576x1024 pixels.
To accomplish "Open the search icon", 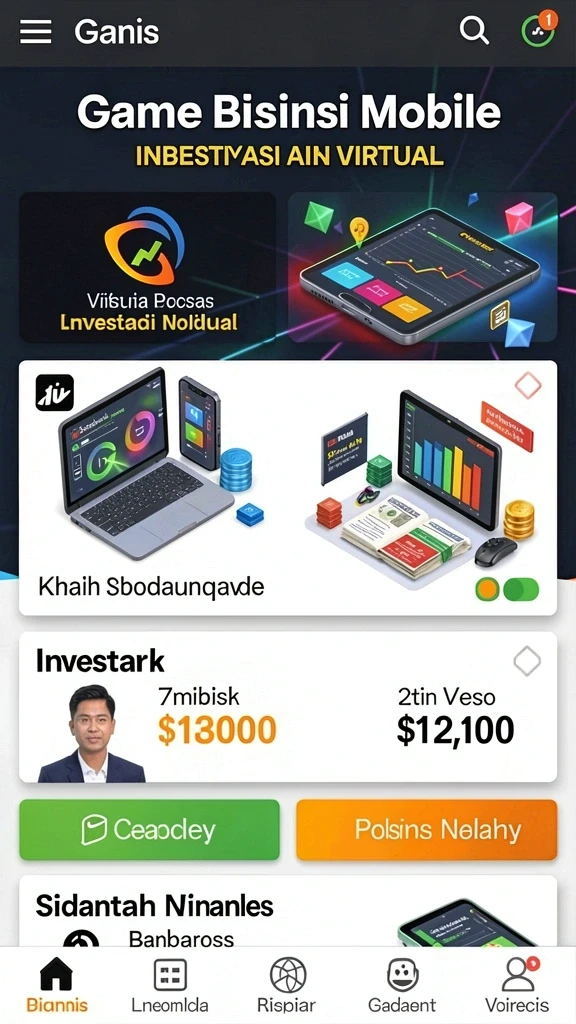I will 474,31.
